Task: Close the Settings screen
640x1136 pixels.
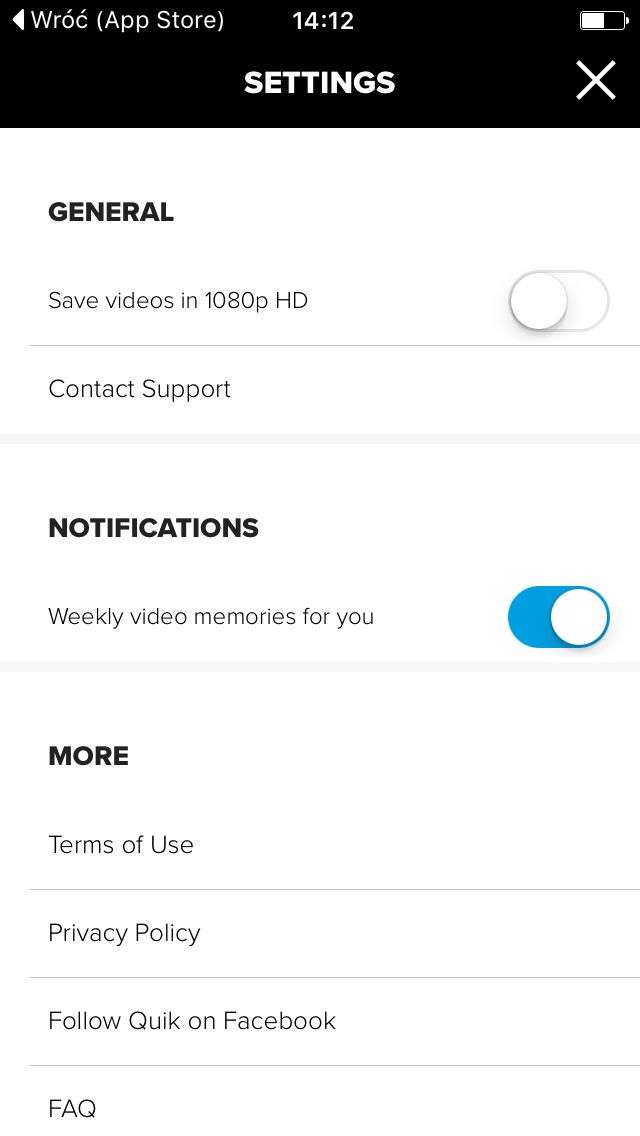Action: (595, 80)
